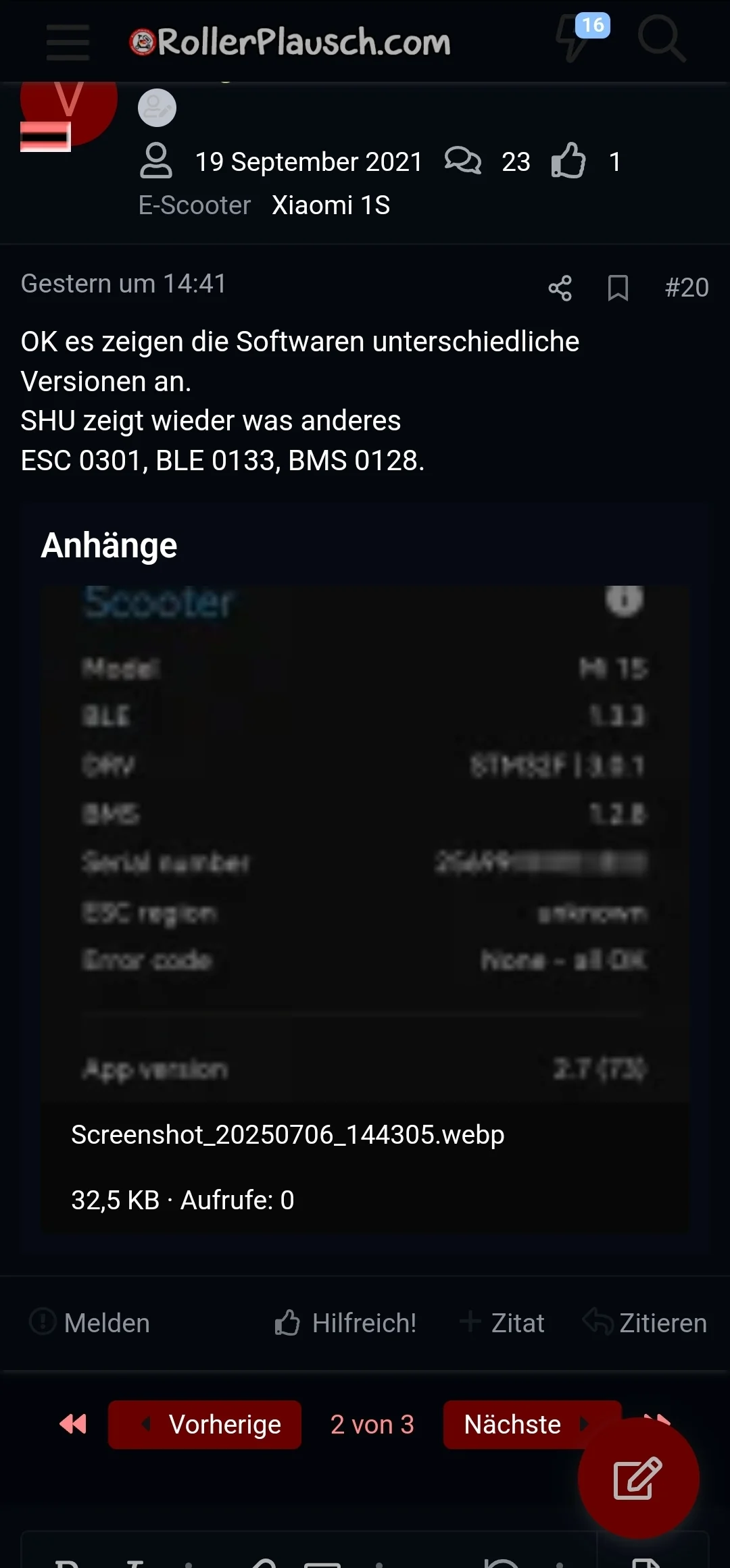This screenshot has height=1568, width=730.
Task: Share post #20 via the share icon
Action: pyautogui.click(x=561, y=288)
